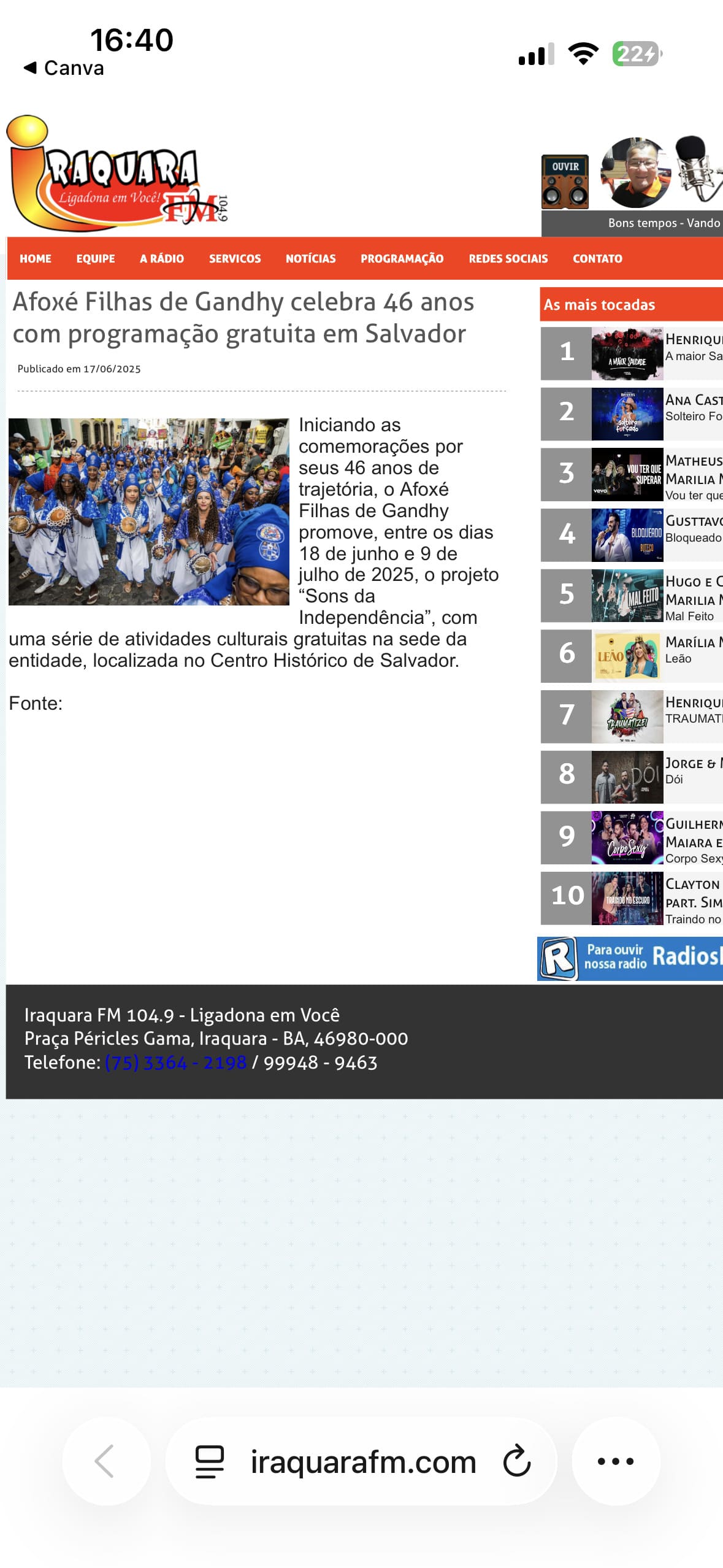
Task: Open the browser more options menu
Action: click(615, 1461)
